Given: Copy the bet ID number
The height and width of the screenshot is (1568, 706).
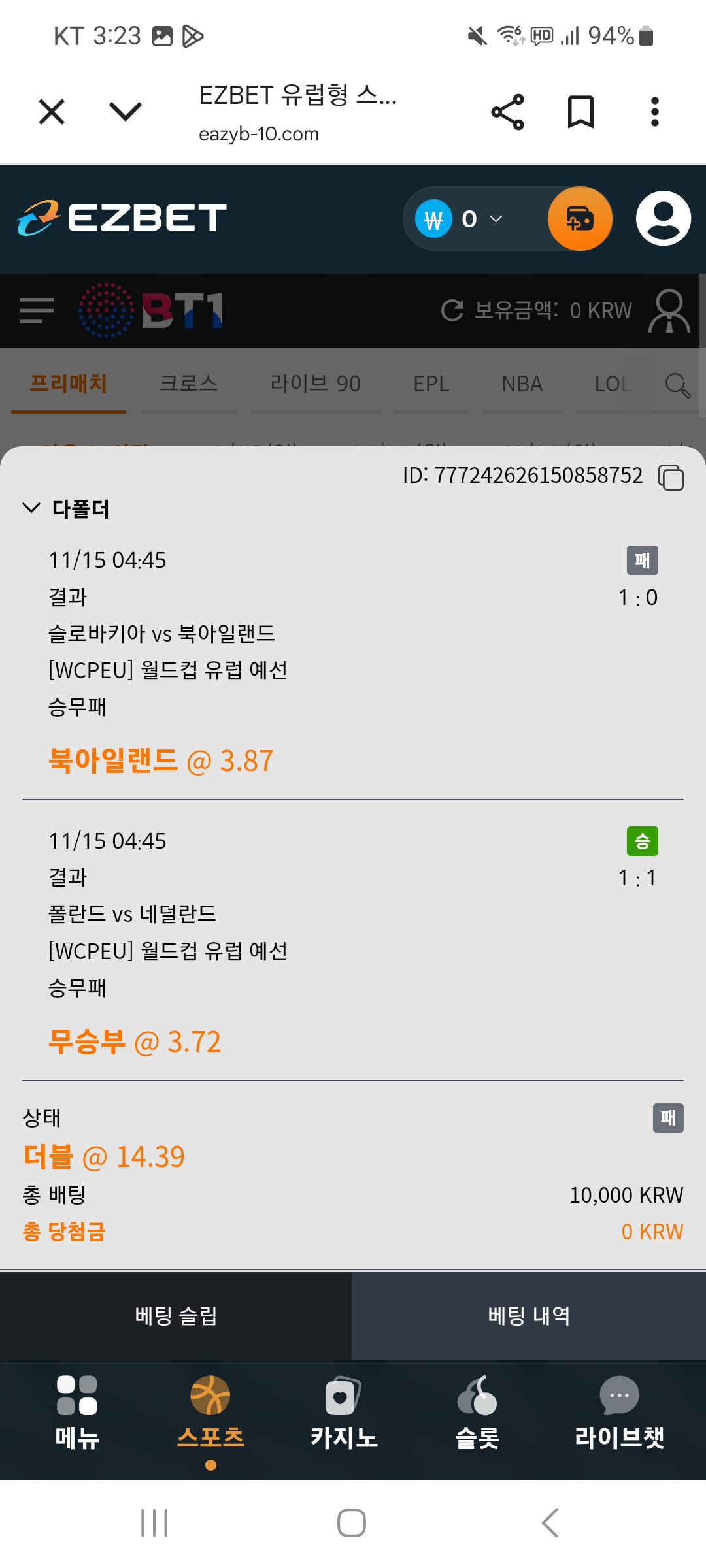Looking at the screenshot, I should click(x=671, y=478).
